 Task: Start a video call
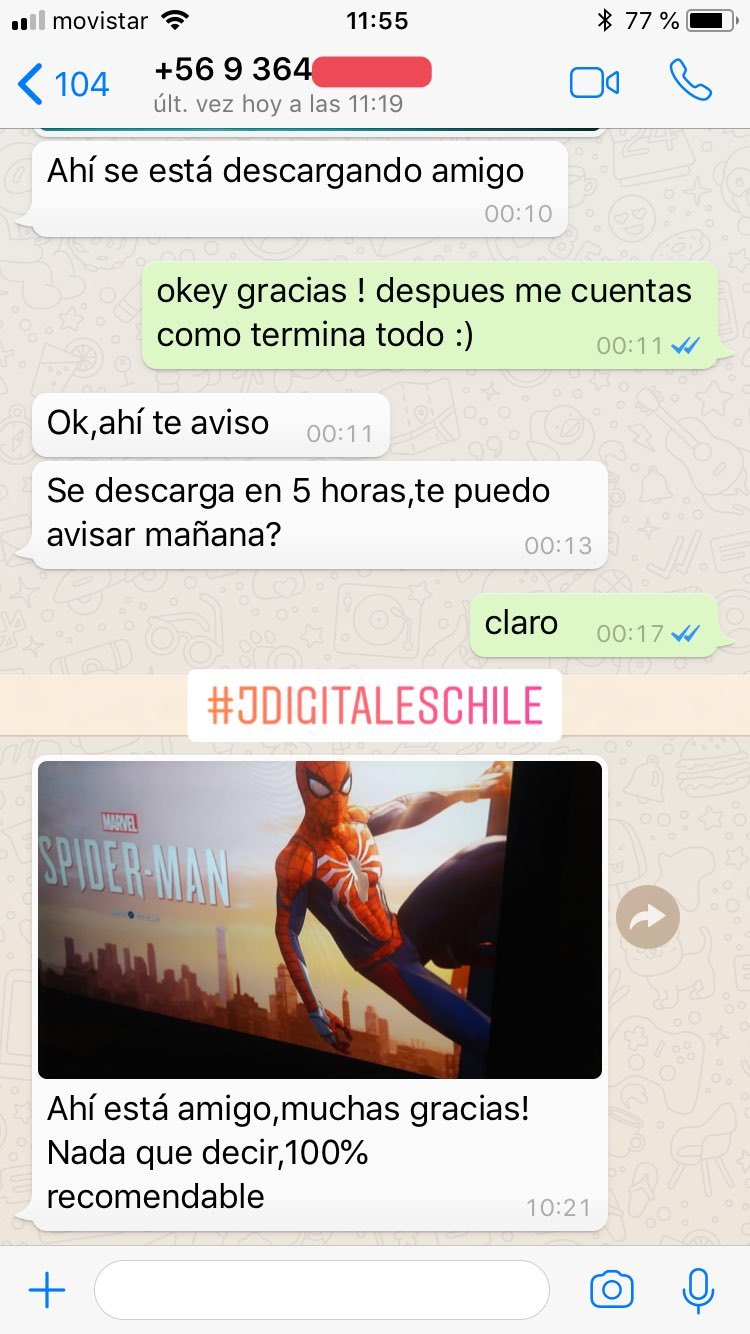594,83
